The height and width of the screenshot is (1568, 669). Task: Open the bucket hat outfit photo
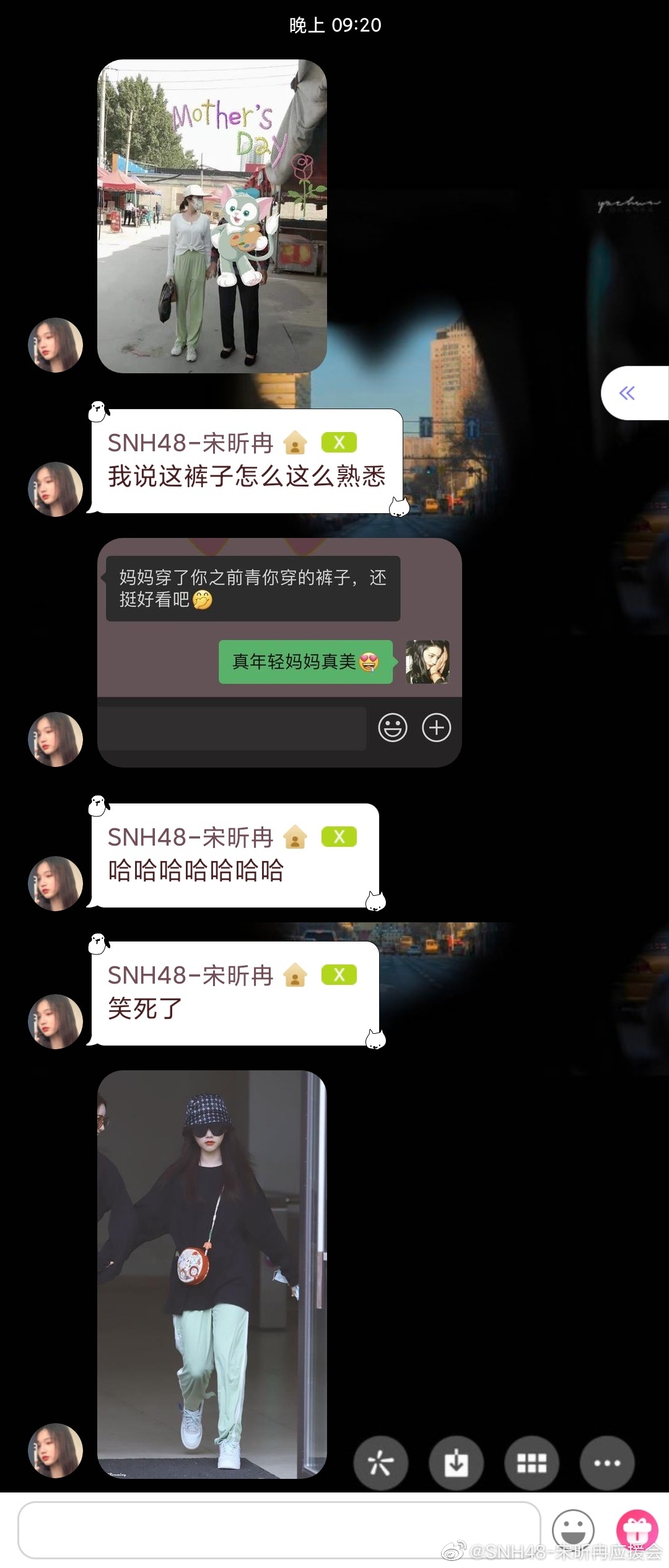coord(212,1274)
